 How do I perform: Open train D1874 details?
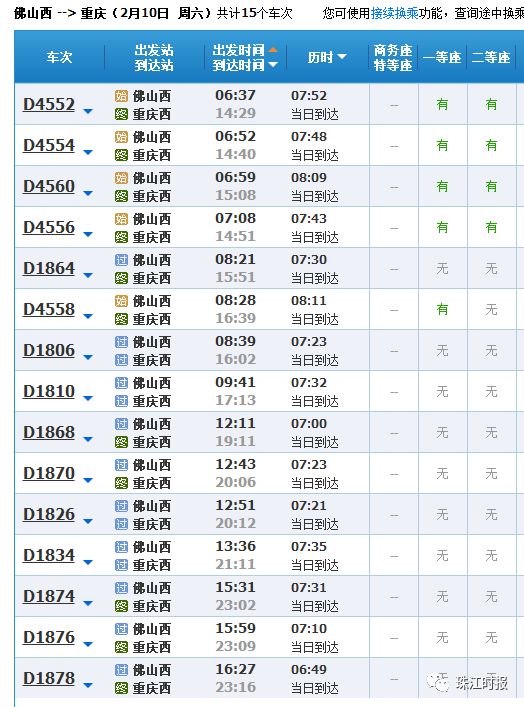coord(49,597)
